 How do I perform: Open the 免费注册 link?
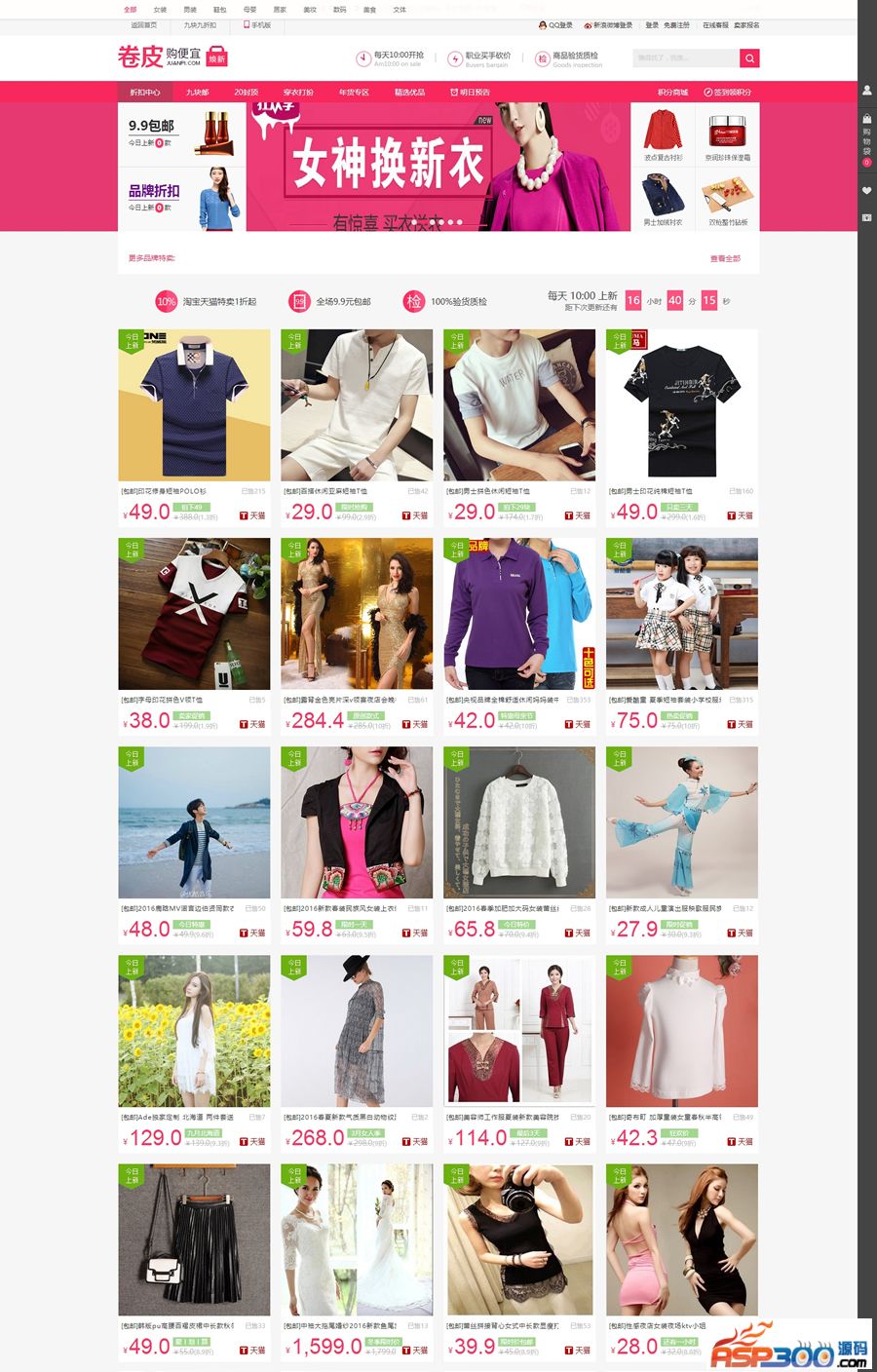pos(677,25)
